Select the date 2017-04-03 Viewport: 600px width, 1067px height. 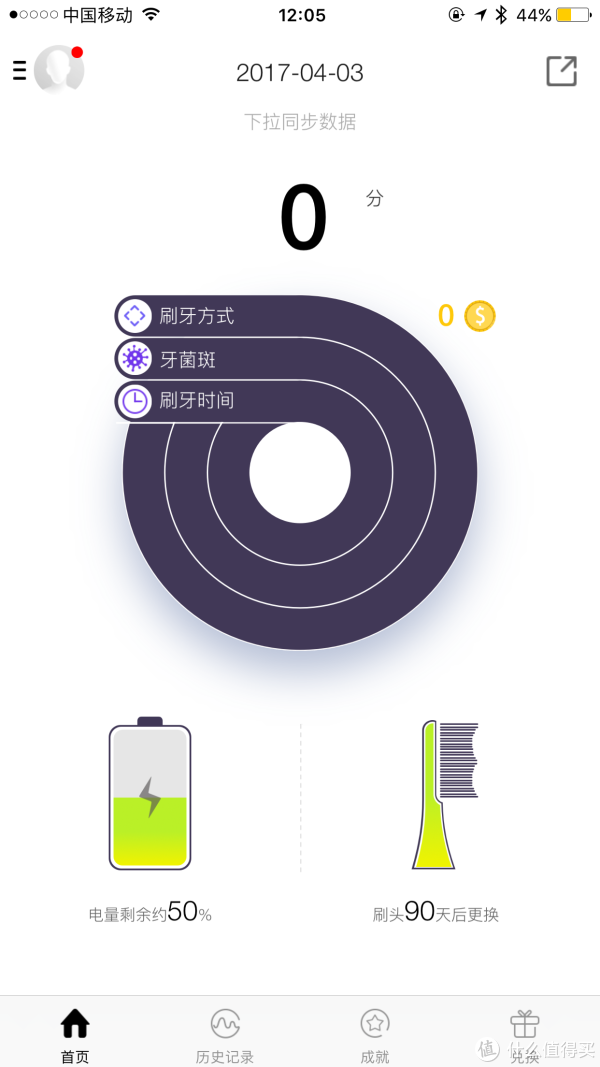[x=300, y=73]
